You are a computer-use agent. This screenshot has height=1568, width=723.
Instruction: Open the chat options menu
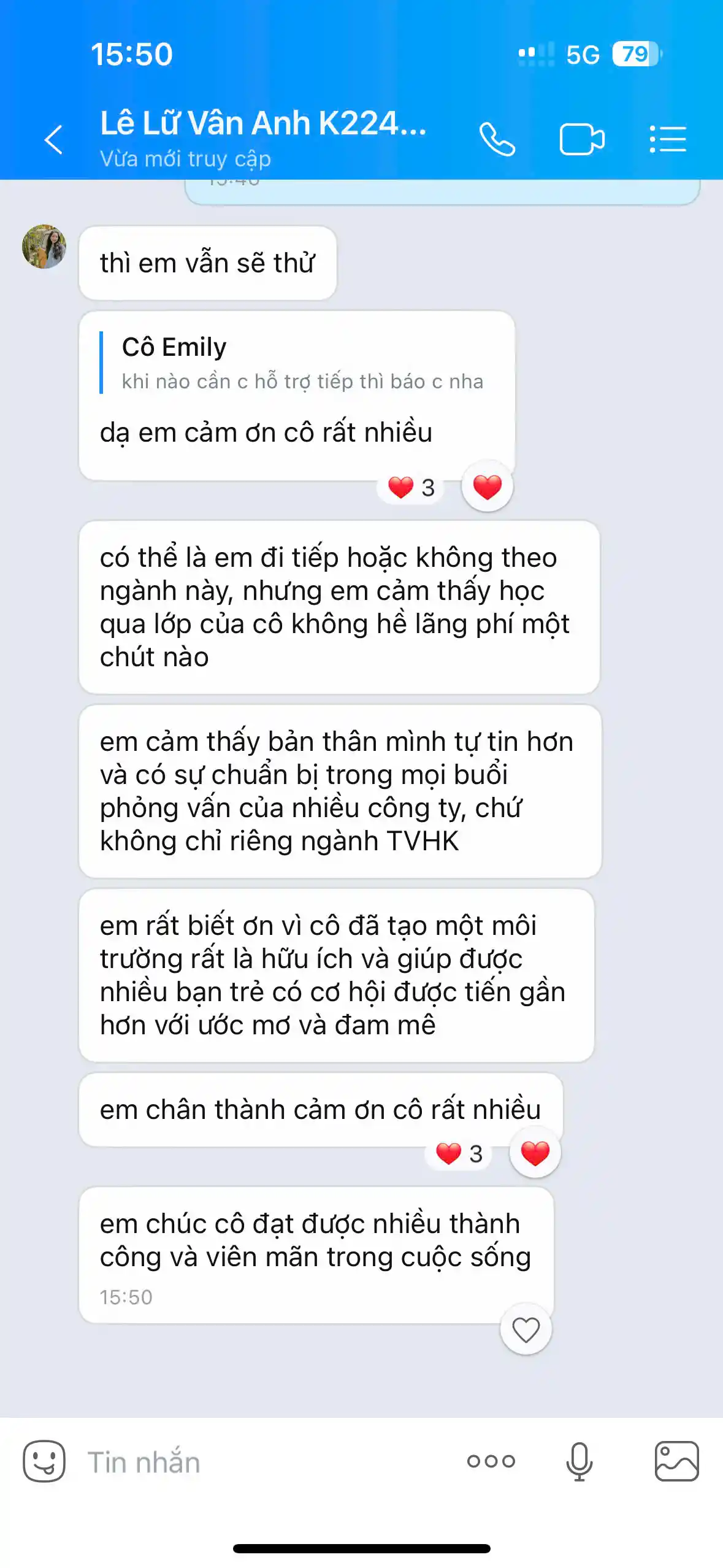(x=668, y=139)
